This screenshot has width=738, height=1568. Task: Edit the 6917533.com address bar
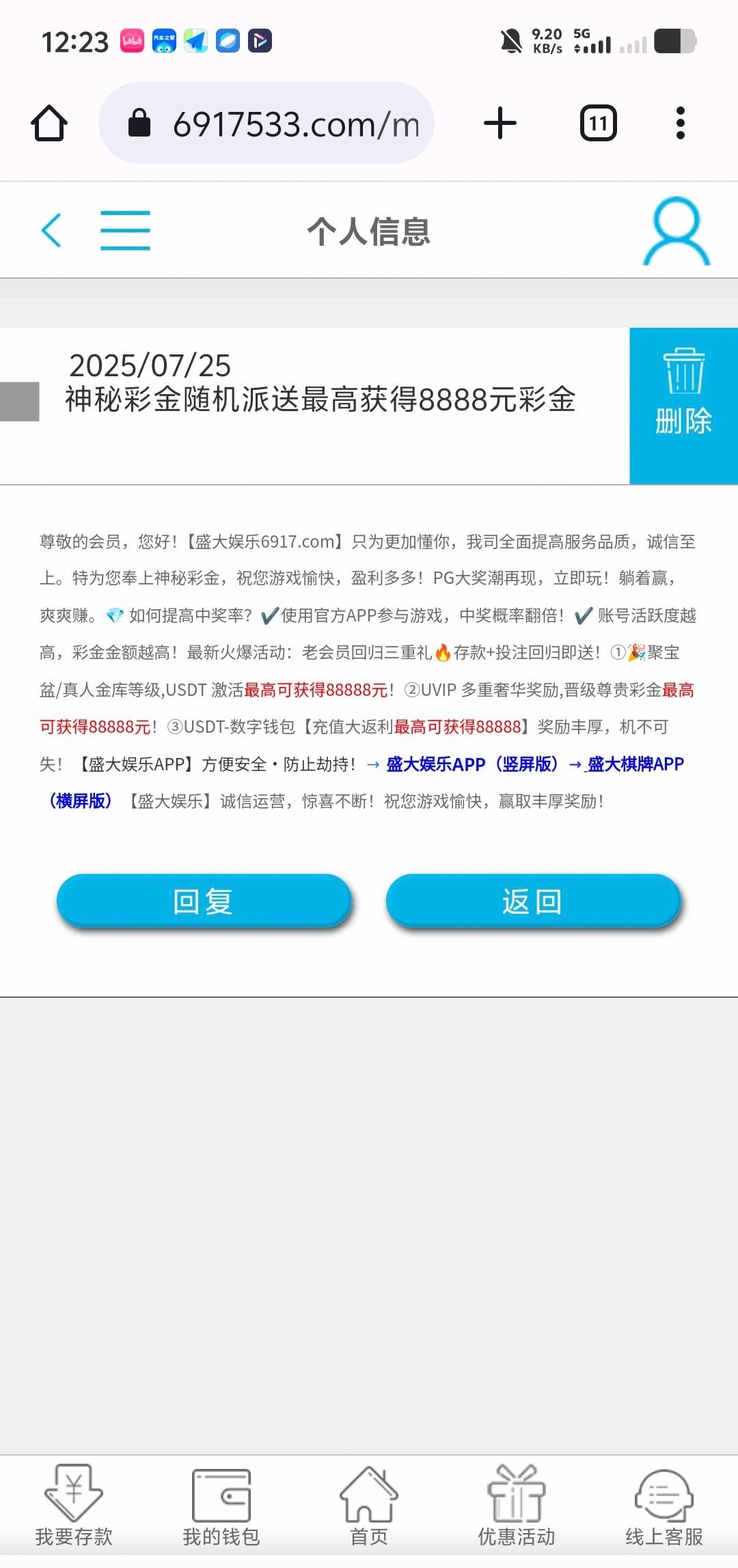point(266,124)
